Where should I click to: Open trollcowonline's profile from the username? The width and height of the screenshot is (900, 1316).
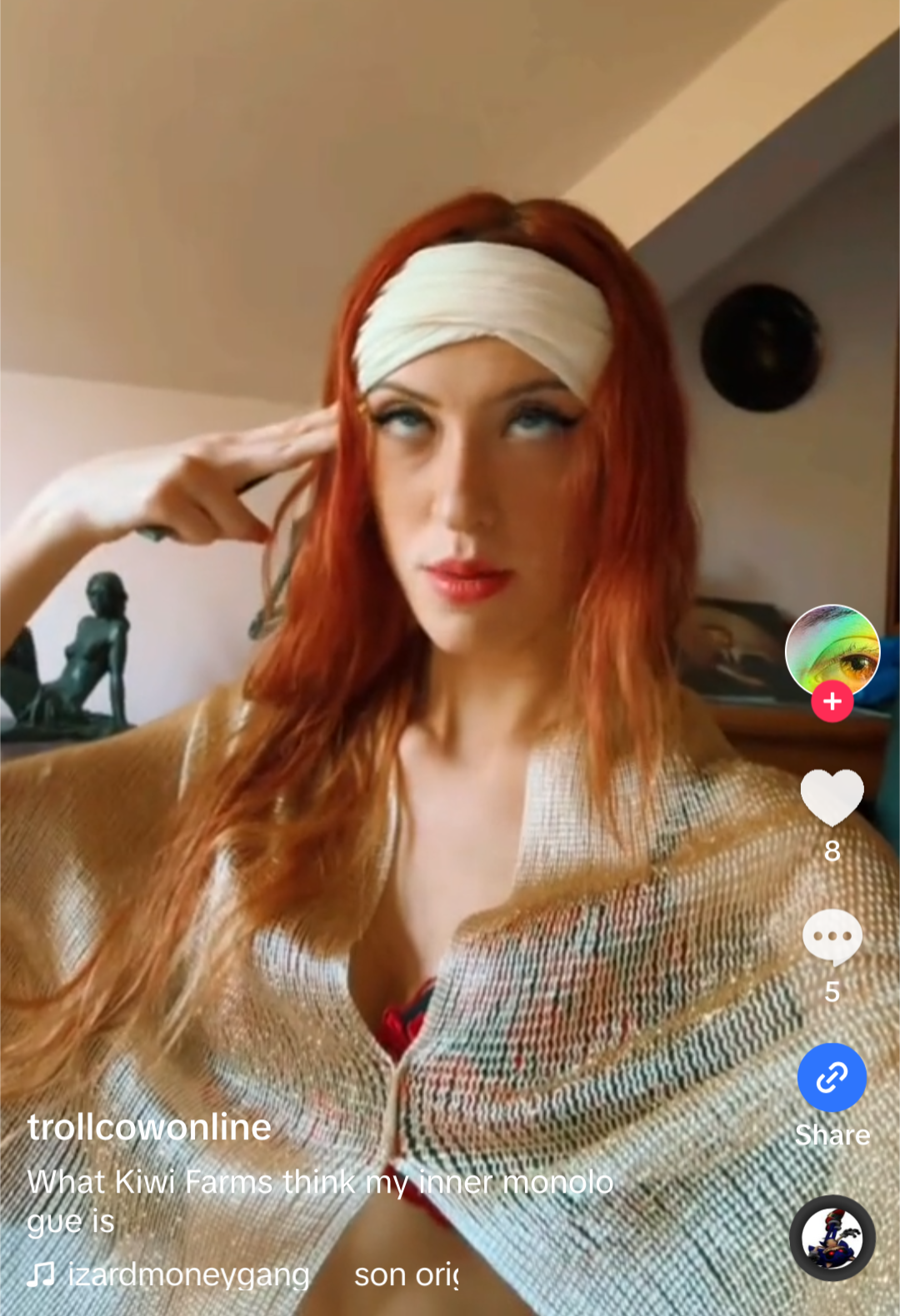[150, 1127]
